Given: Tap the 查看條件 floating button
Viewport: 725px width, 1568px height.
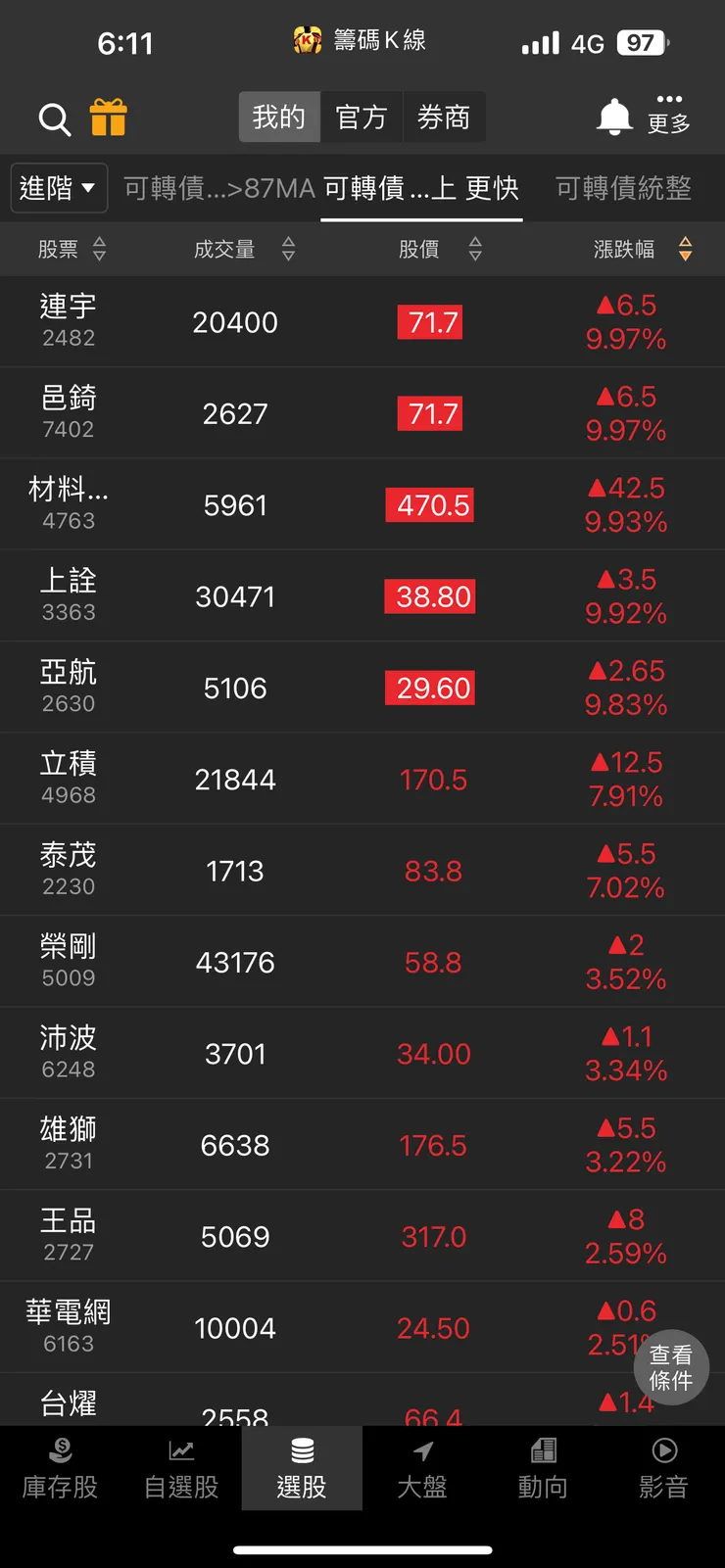Looking at the screenshot, I should [671, 1368].
